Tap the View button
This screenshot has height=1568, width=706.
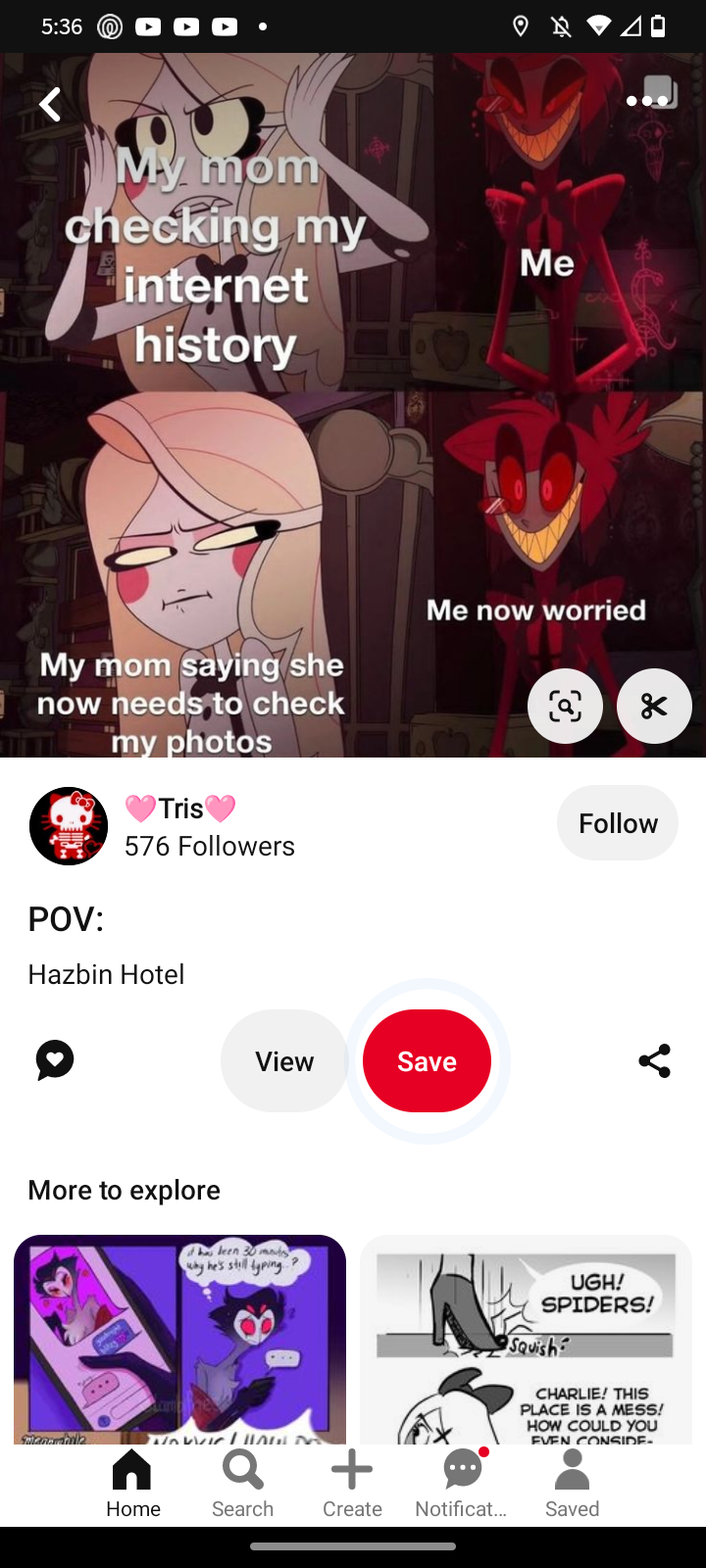coord(284,1060)
